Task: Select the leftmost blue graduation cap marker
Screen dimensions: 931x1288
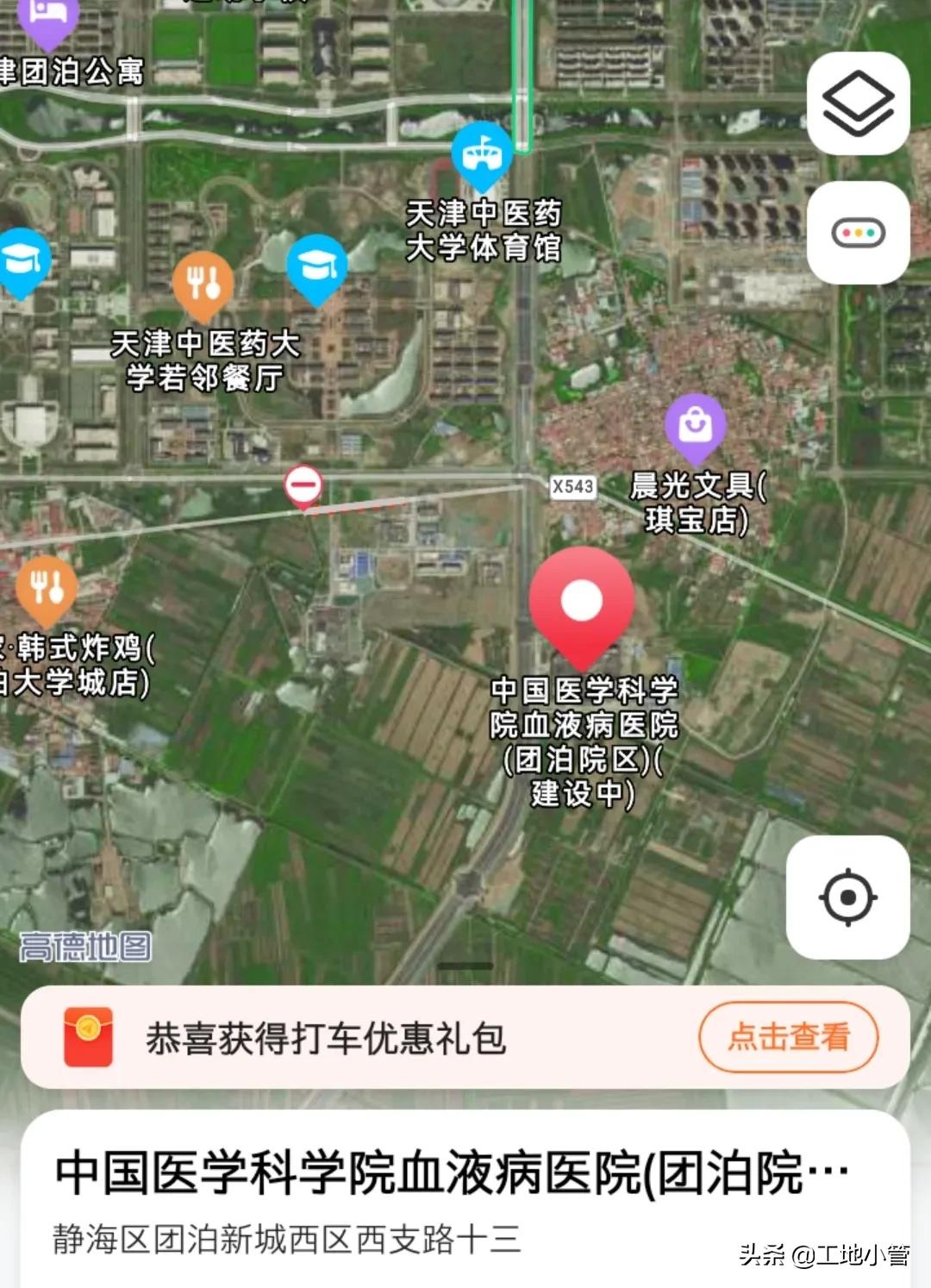Action: point(21,258)
